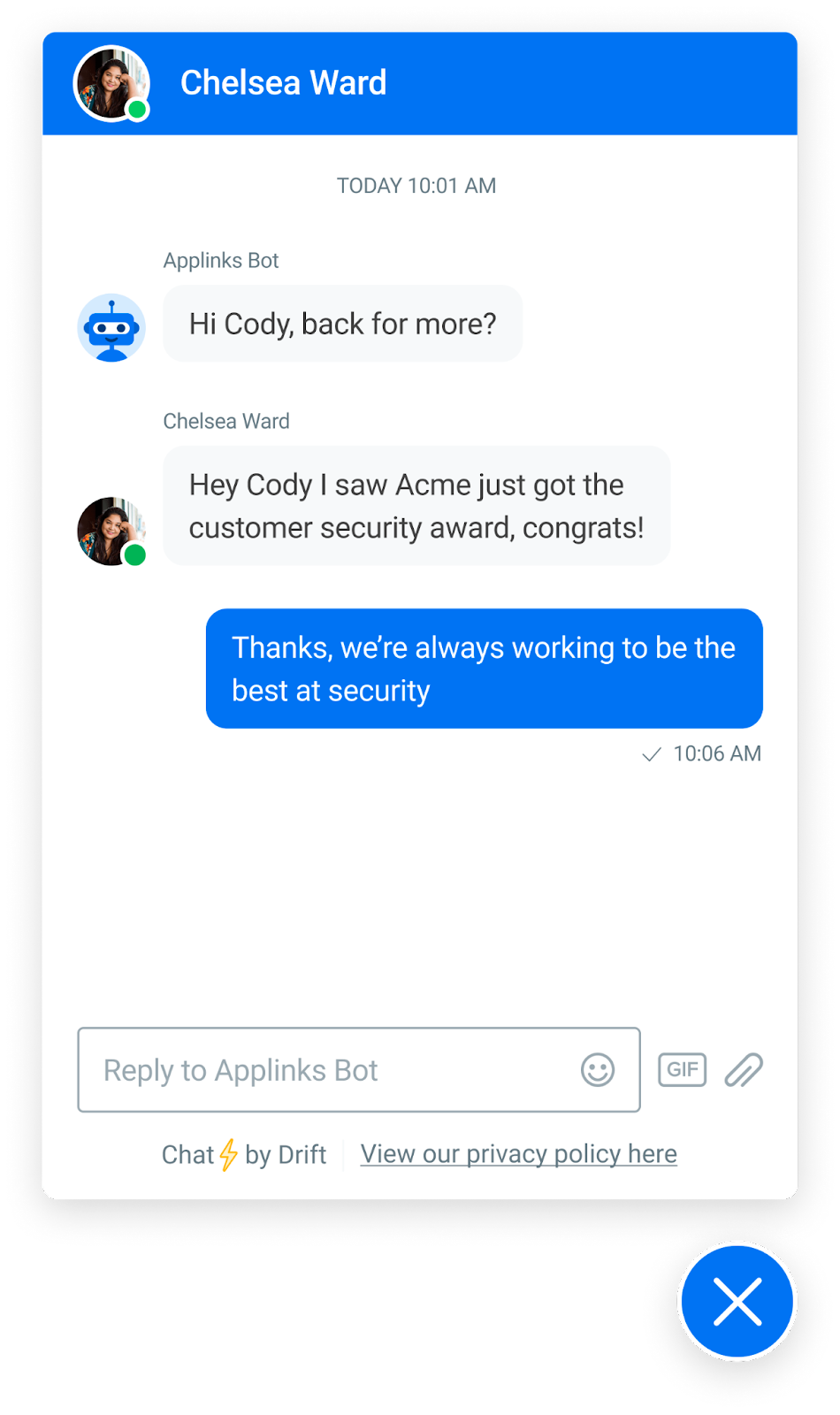Click the lightning bolt in the Drift branding
The width and height of the screenshot is (840, 1415).
228,1154
